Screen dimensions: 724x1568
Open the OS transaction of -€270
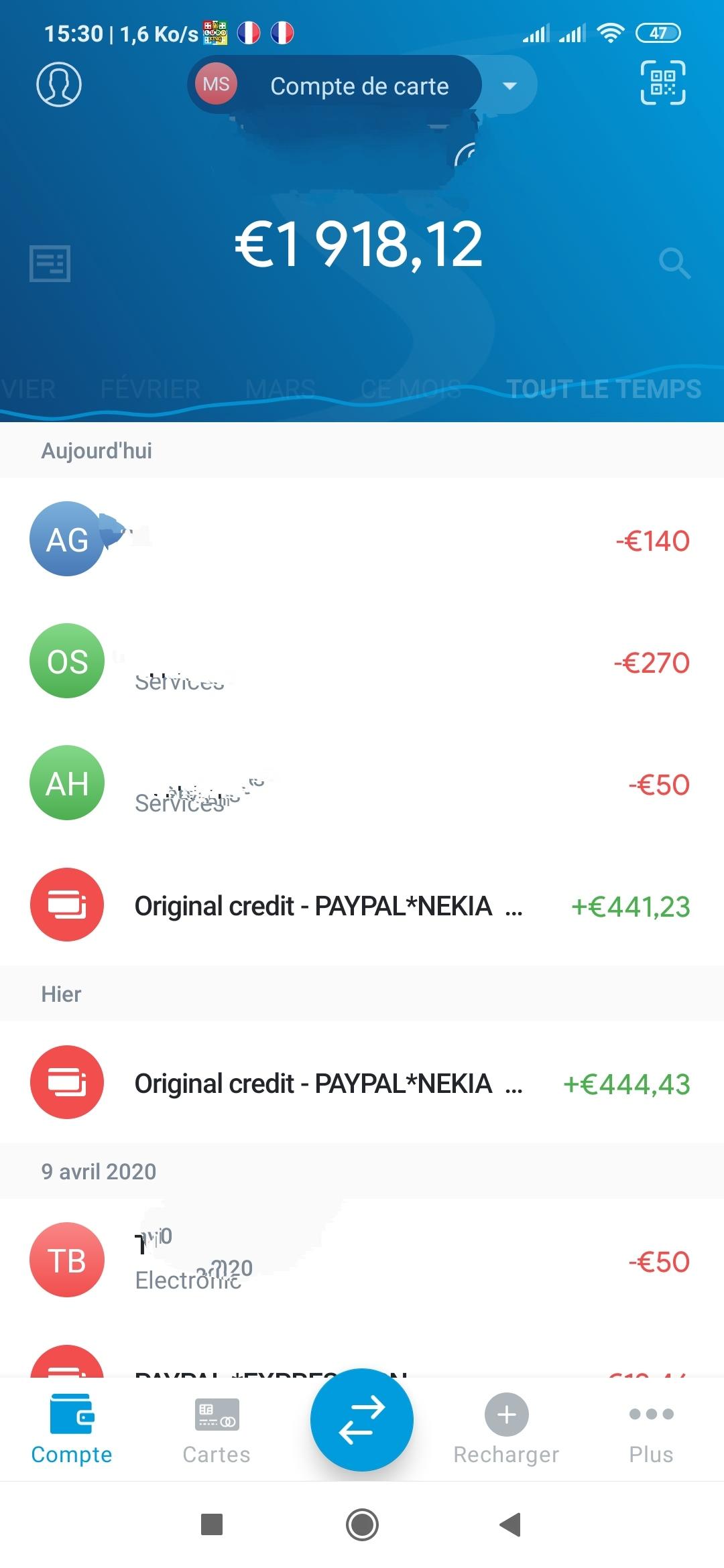(x=362, y=661)
